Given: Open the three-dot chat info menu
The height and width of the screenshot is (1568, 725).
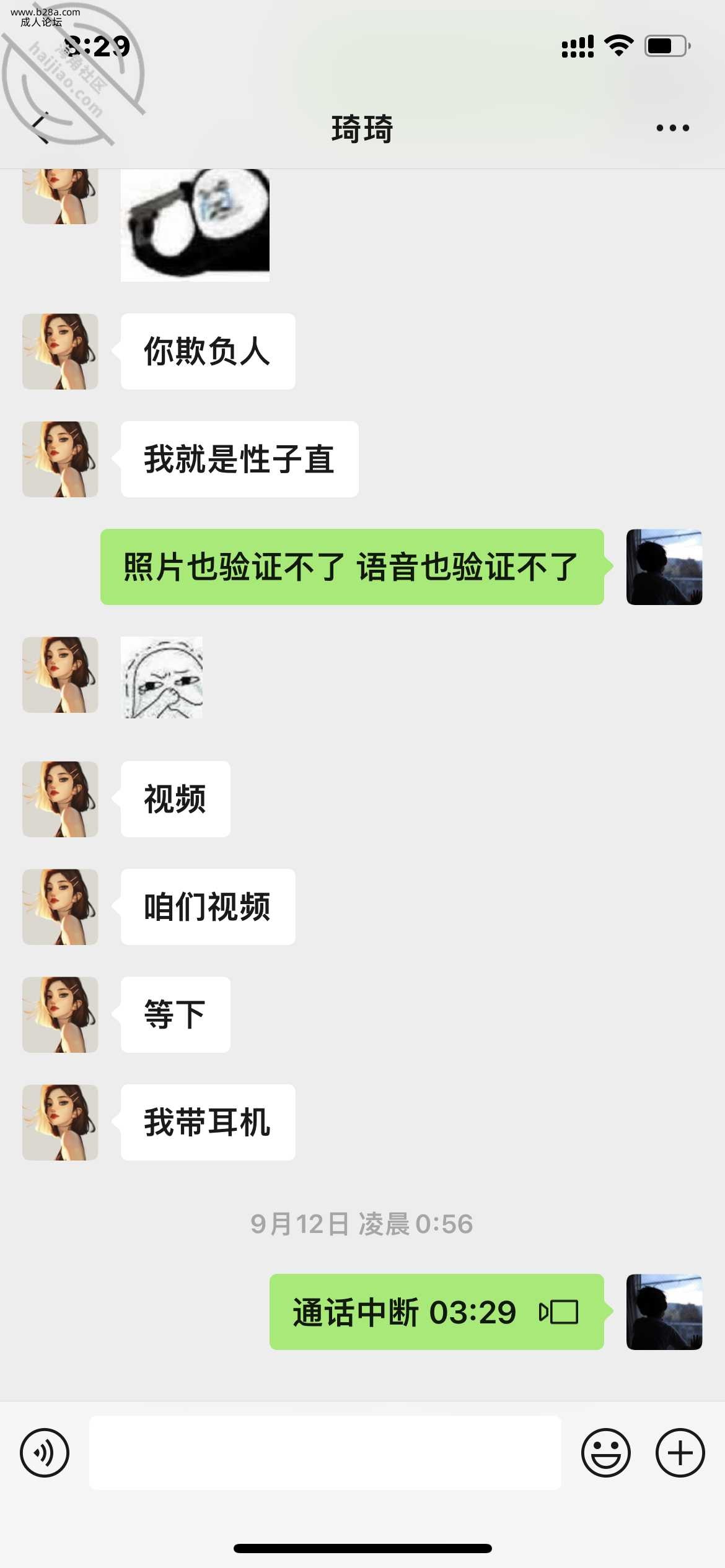Looking at the screenshot, I should coord(672,128).
